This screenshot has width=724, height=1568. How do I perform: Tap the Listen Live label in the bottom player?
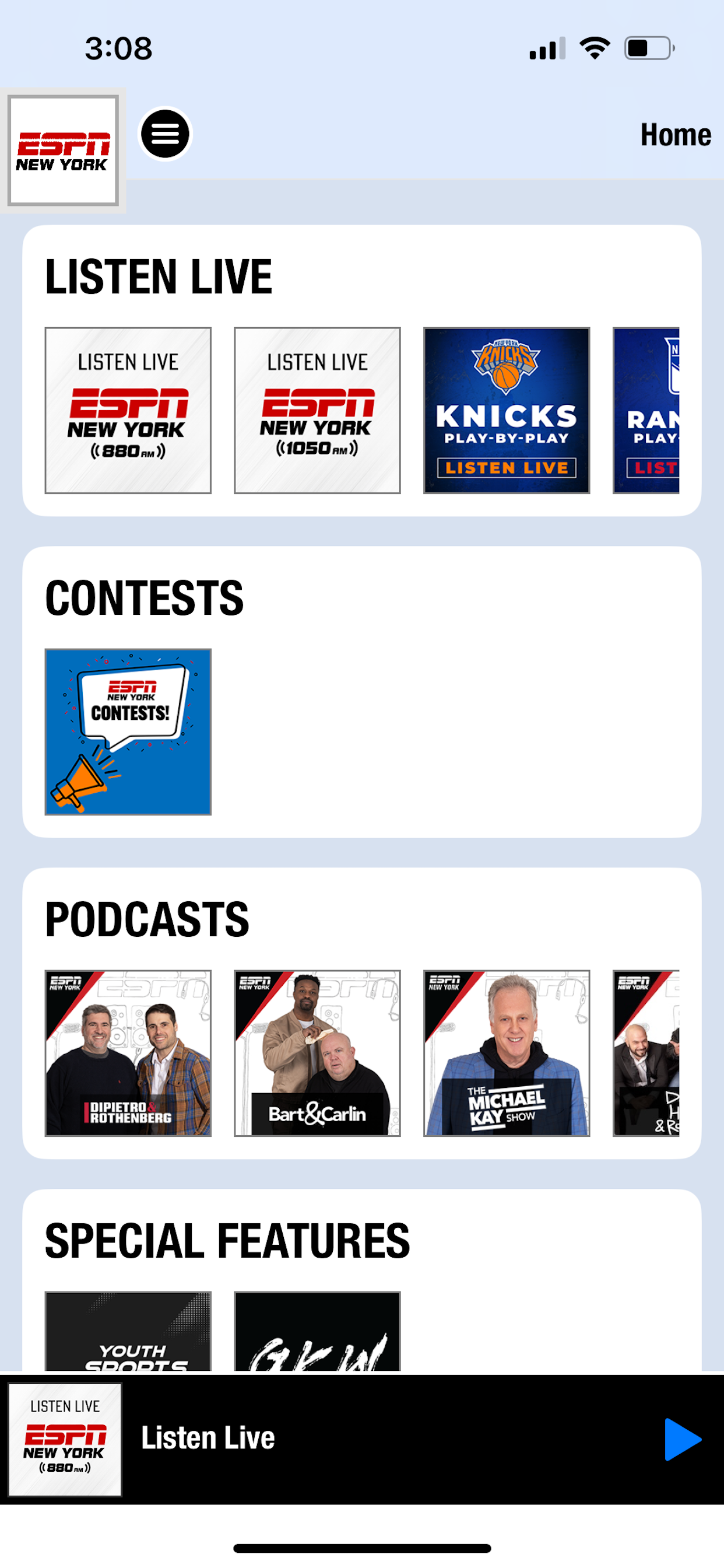208,1439
